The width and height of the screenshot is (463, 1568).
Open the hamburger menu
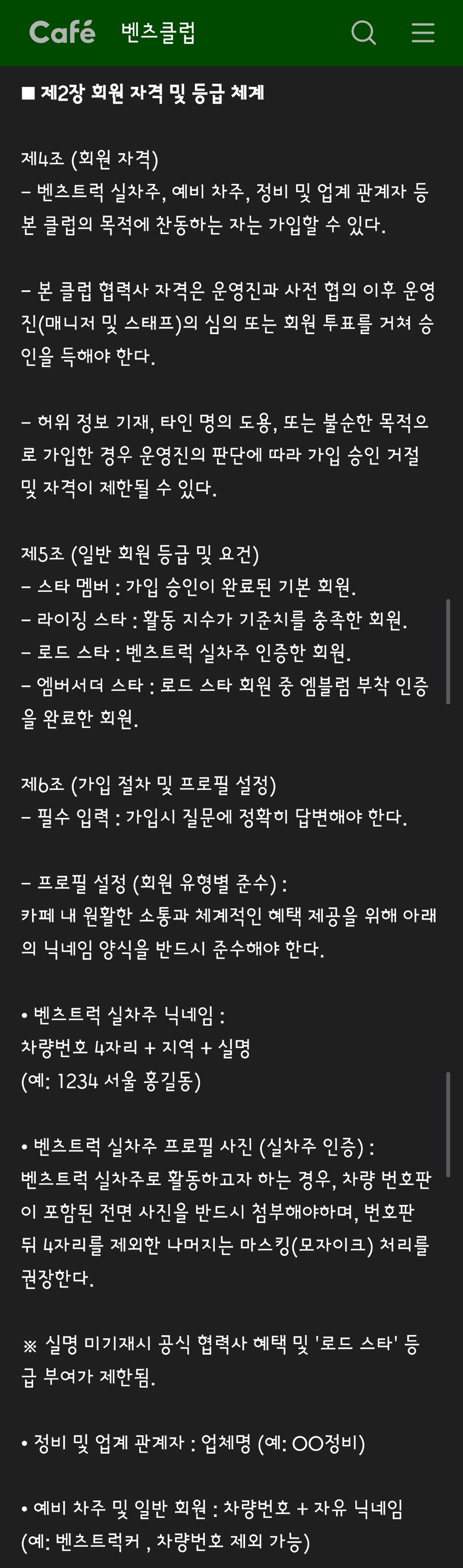(x=423, y=33)
